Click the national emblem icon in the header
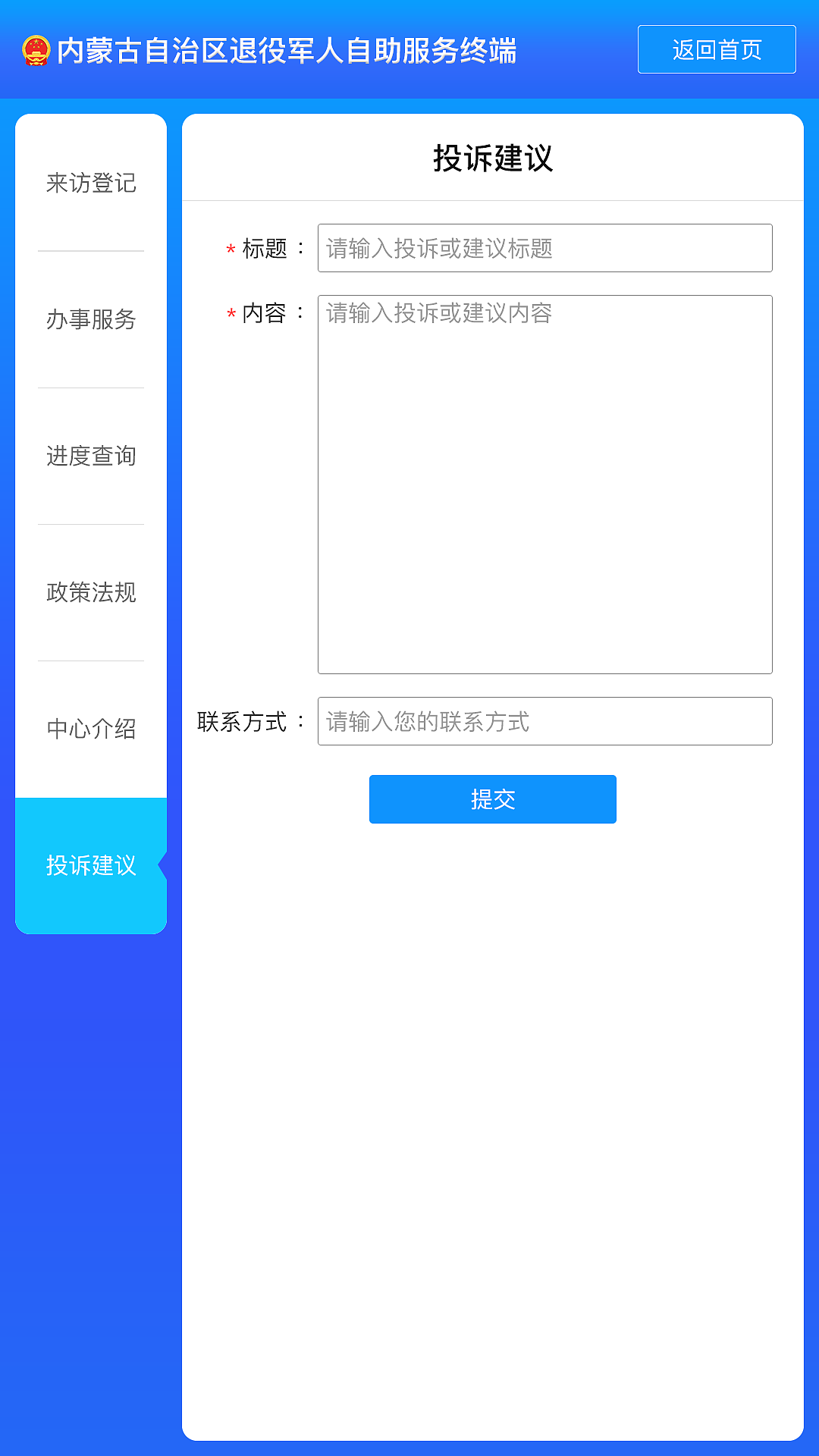The image size is (819, 1456). [x=36, y=49]
